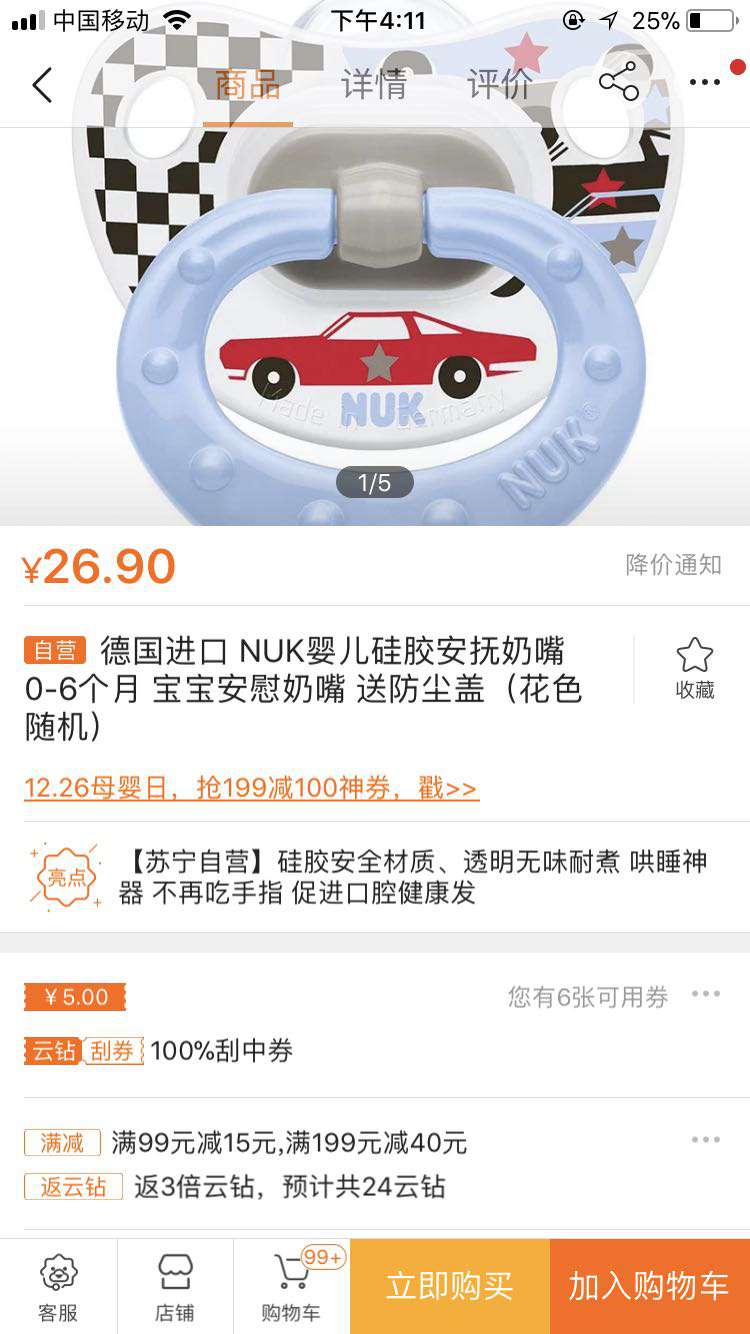Tap the back arrow to return
The width and height of the screenshot is (750, 1334).
pyautogui.click(x=42, y=85)
